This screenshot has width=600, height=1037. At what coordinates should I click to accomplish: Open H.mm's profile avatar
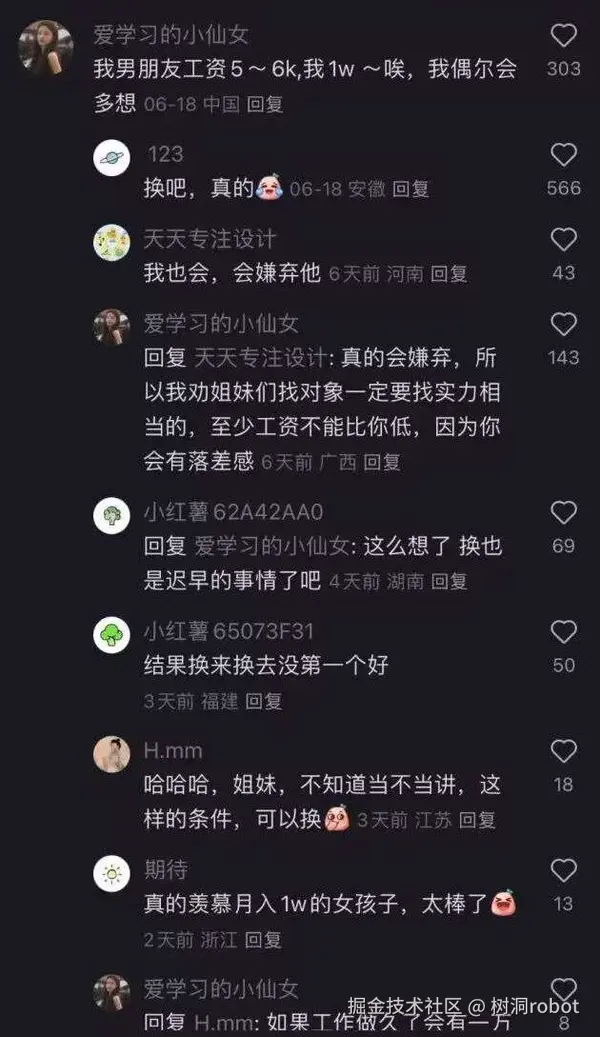[112, 753]
